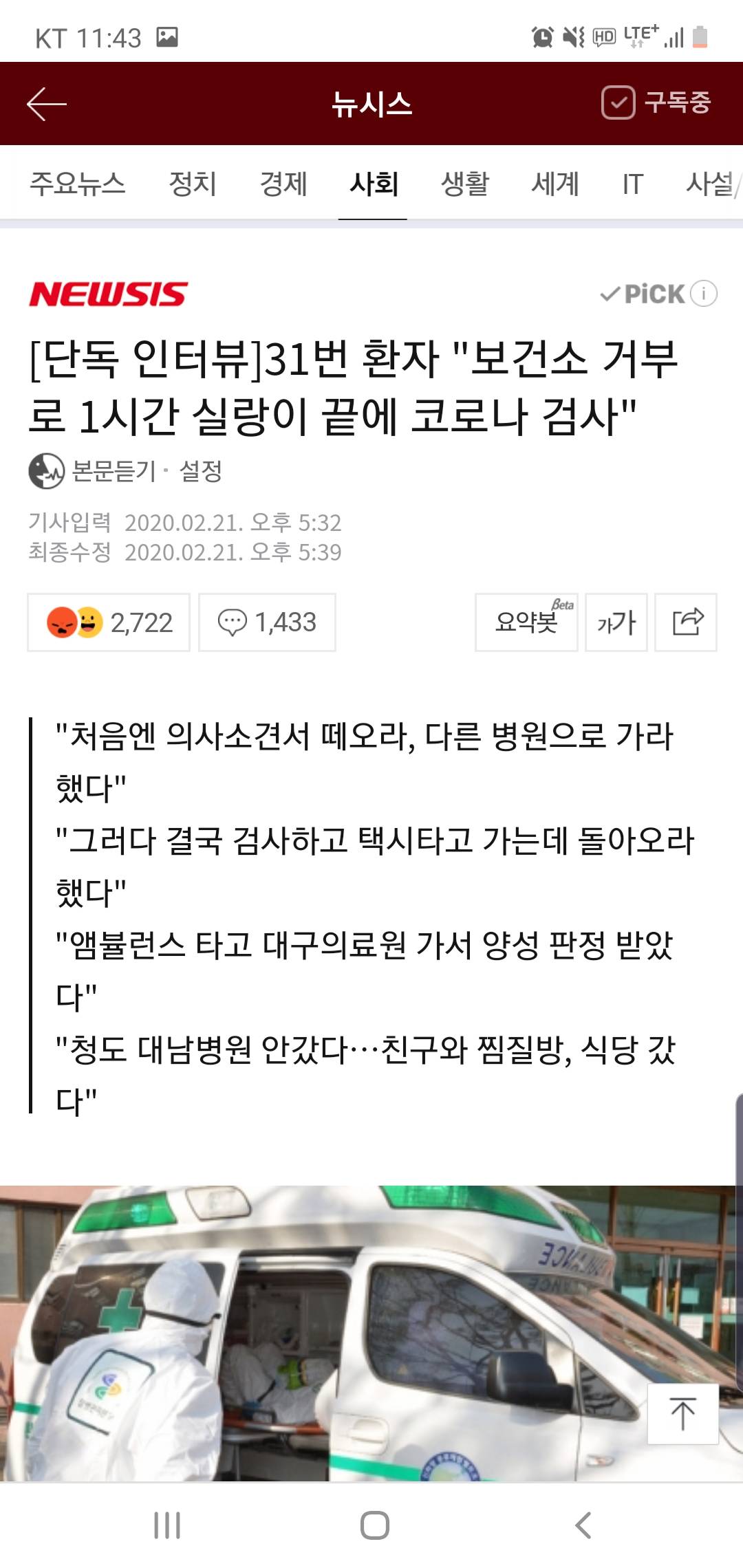Toggle the 구독중 subscription button
Screen dimensions: 743x1568
click(656, 103)
